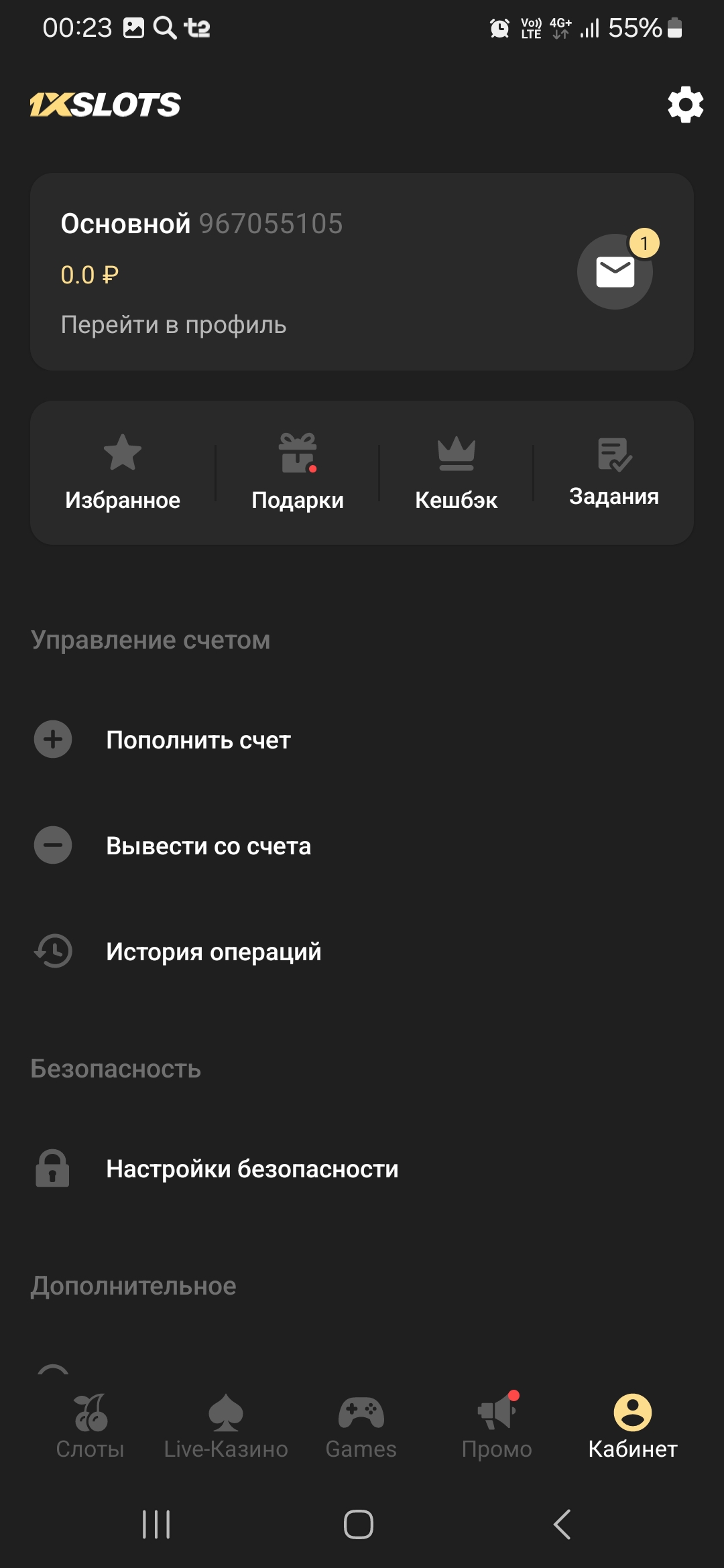724x1568 pixels.
Task: Tap the plus icon to deposit funds
Action: [53, 740]
